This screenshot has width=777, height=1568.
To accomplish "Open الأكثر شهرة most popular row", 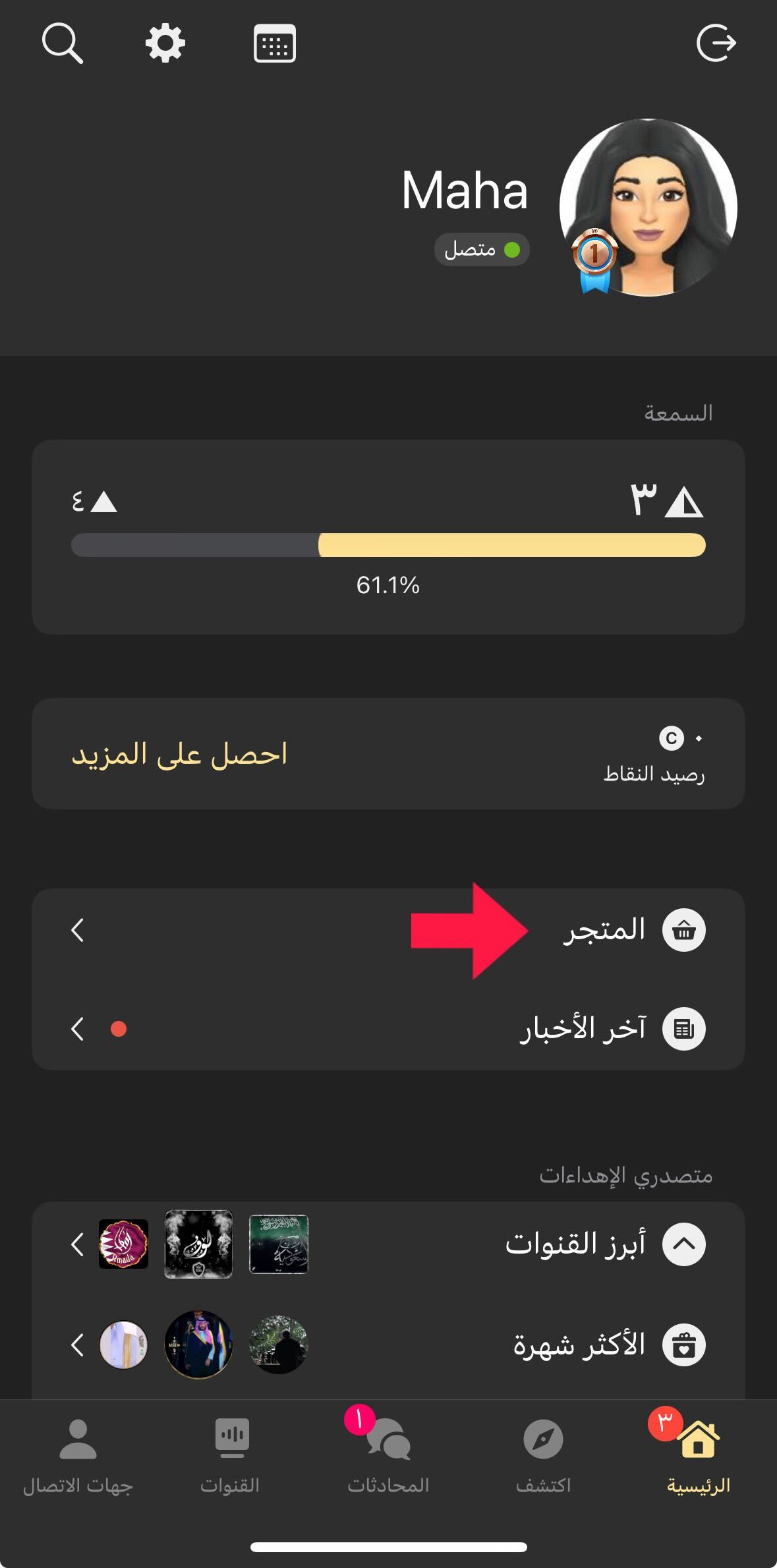I will pyautogui.click(x=579, y=1345).
